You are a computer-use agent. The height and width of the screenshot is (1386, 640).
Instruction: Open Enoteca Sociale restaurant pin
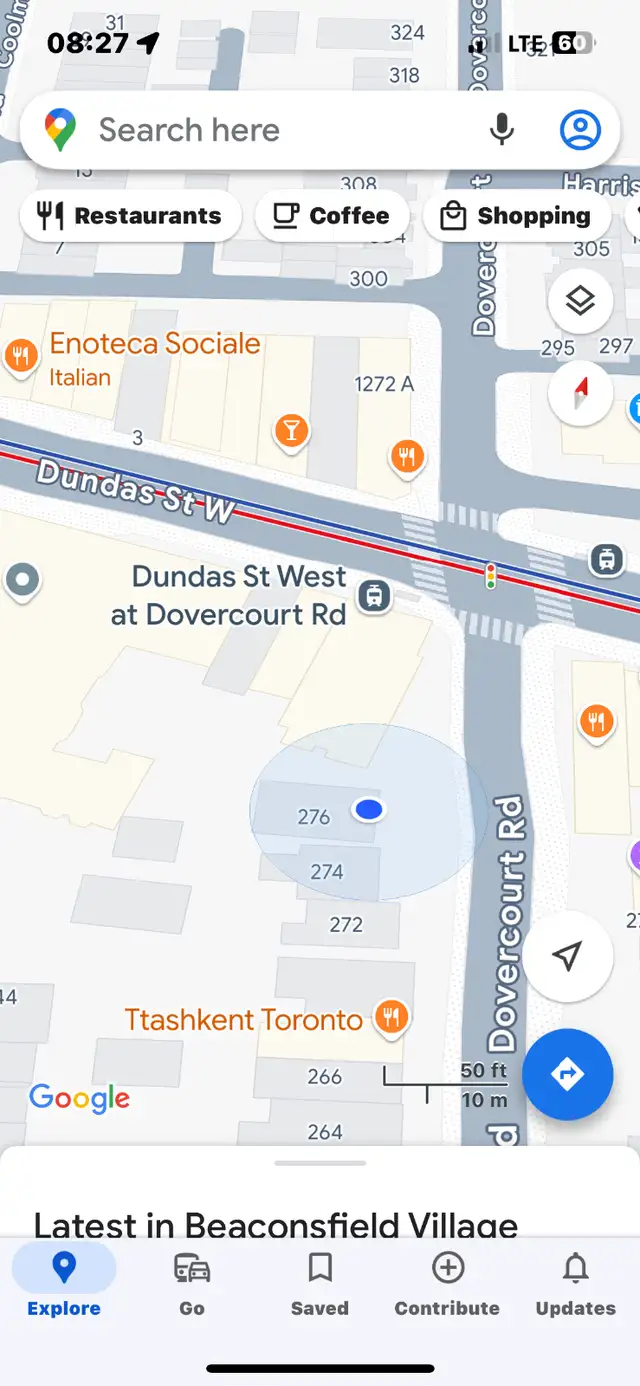point(21,354)
